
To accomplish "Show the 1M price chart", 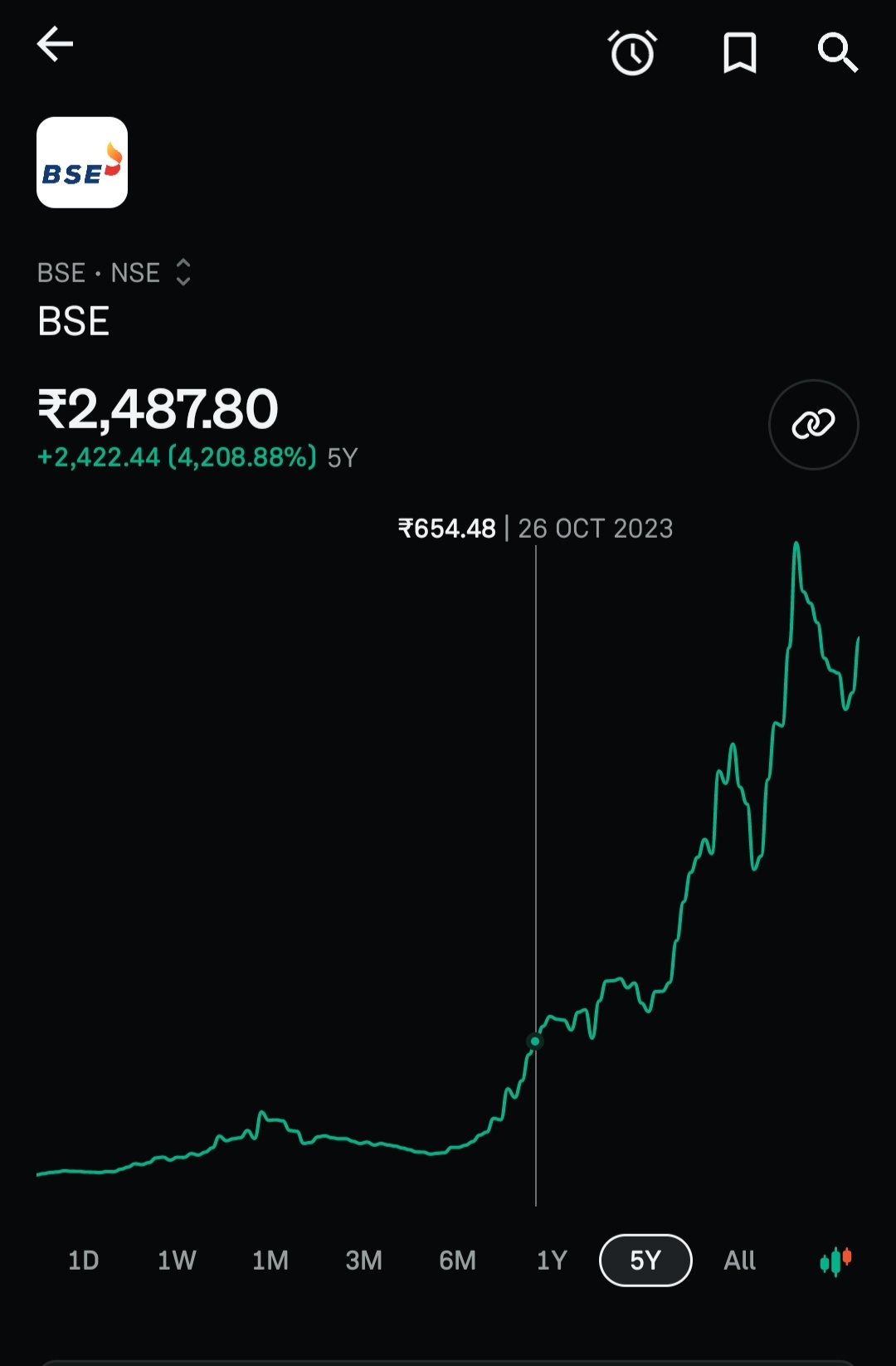I will click(270, 1261).
